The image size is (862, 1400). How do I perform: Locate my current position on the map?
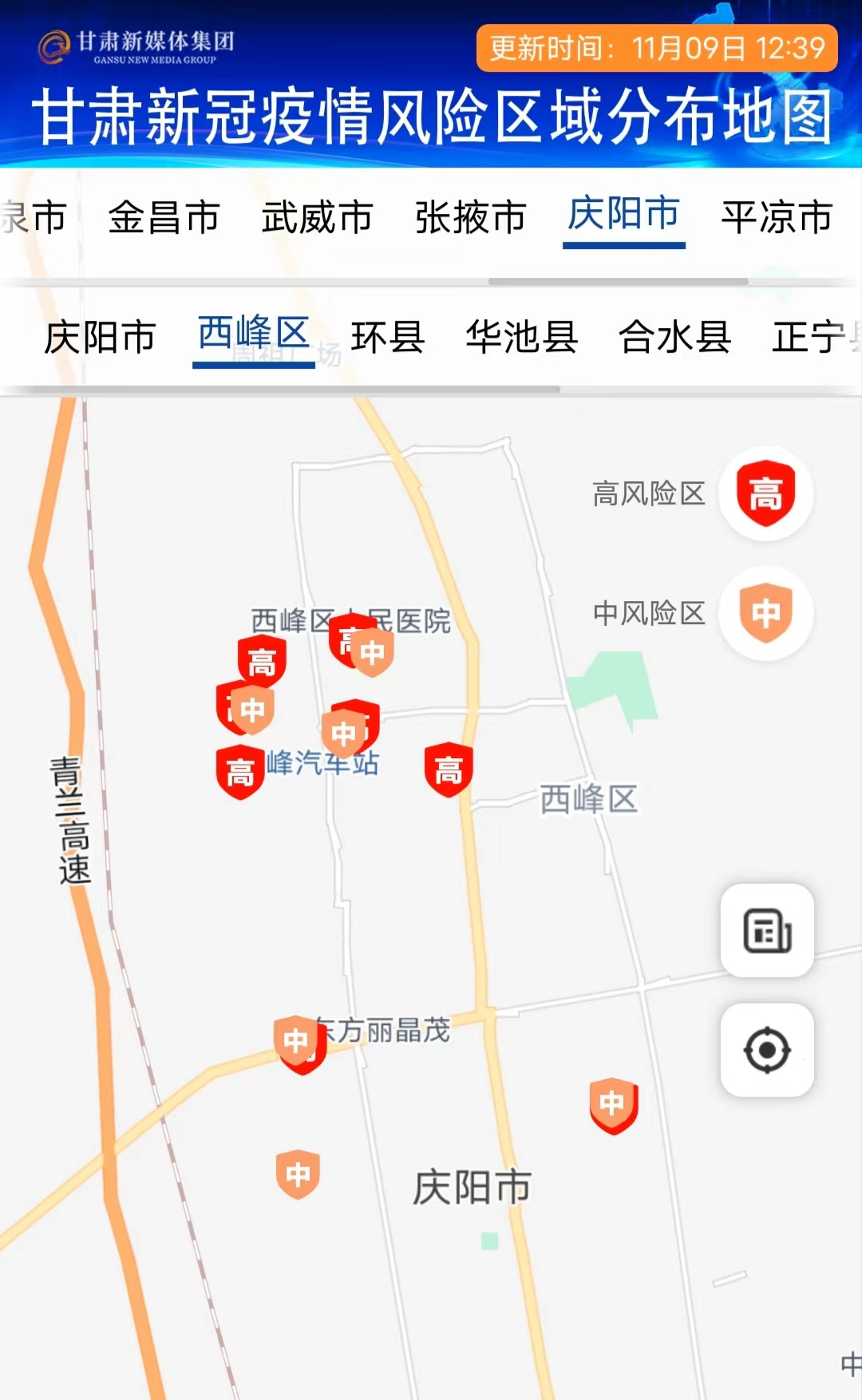(767, 1050)
